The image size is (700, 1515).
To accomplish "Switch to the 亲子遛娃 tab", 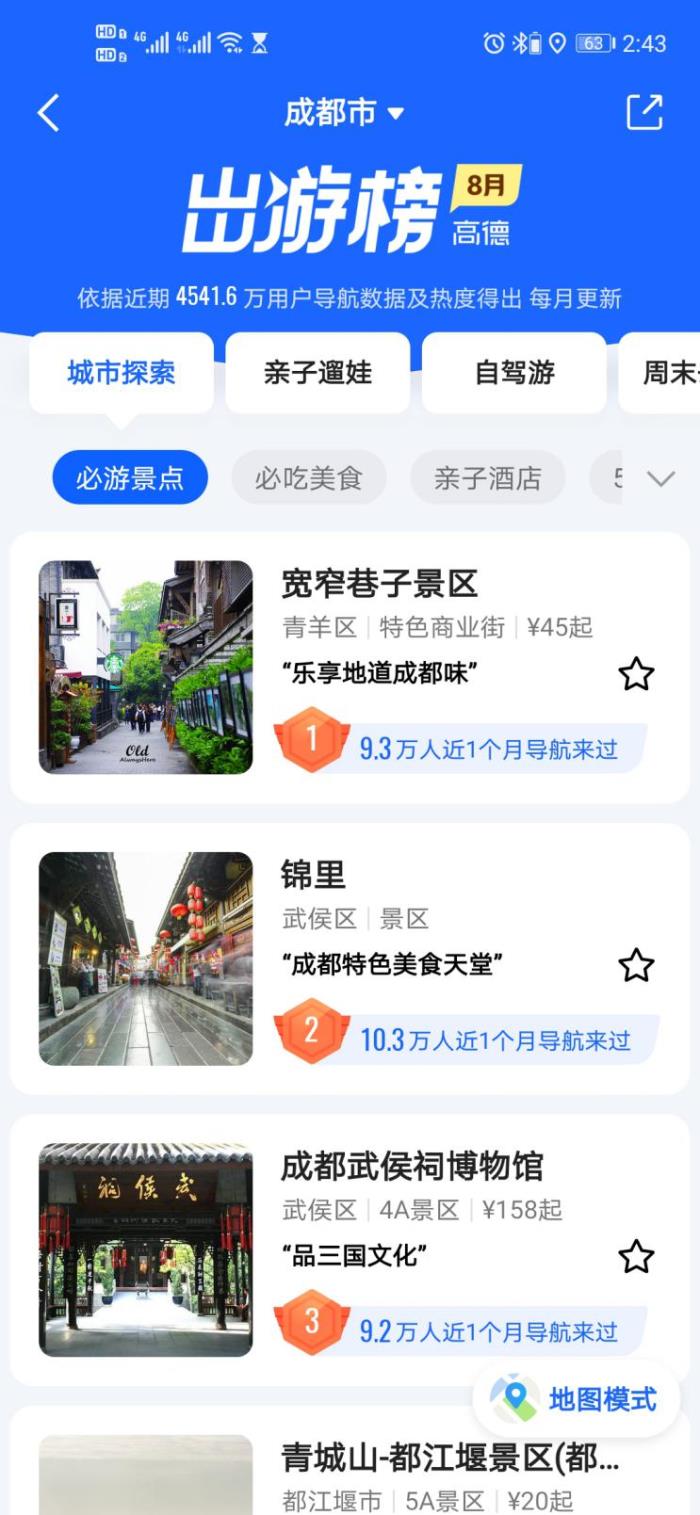I will pos(317,373).
